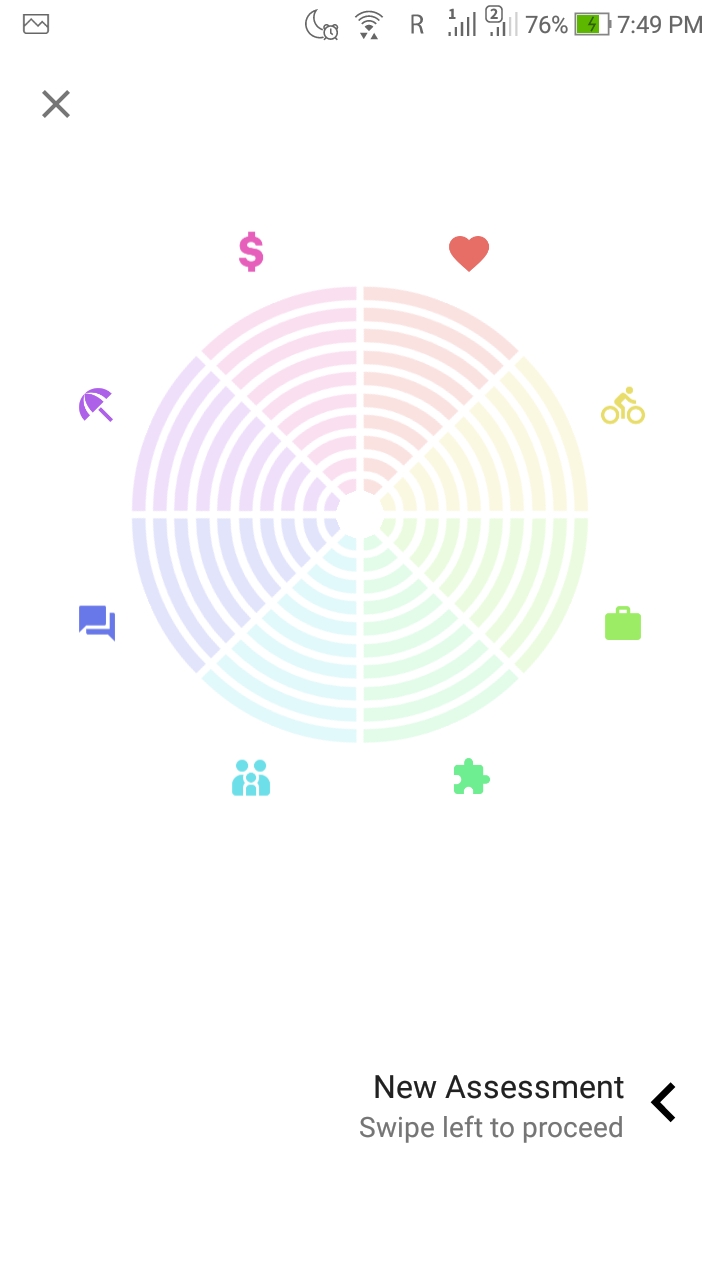Screen dimensions: 720x1280
Task: Close the assessment screen
Action: coord(56,104)
